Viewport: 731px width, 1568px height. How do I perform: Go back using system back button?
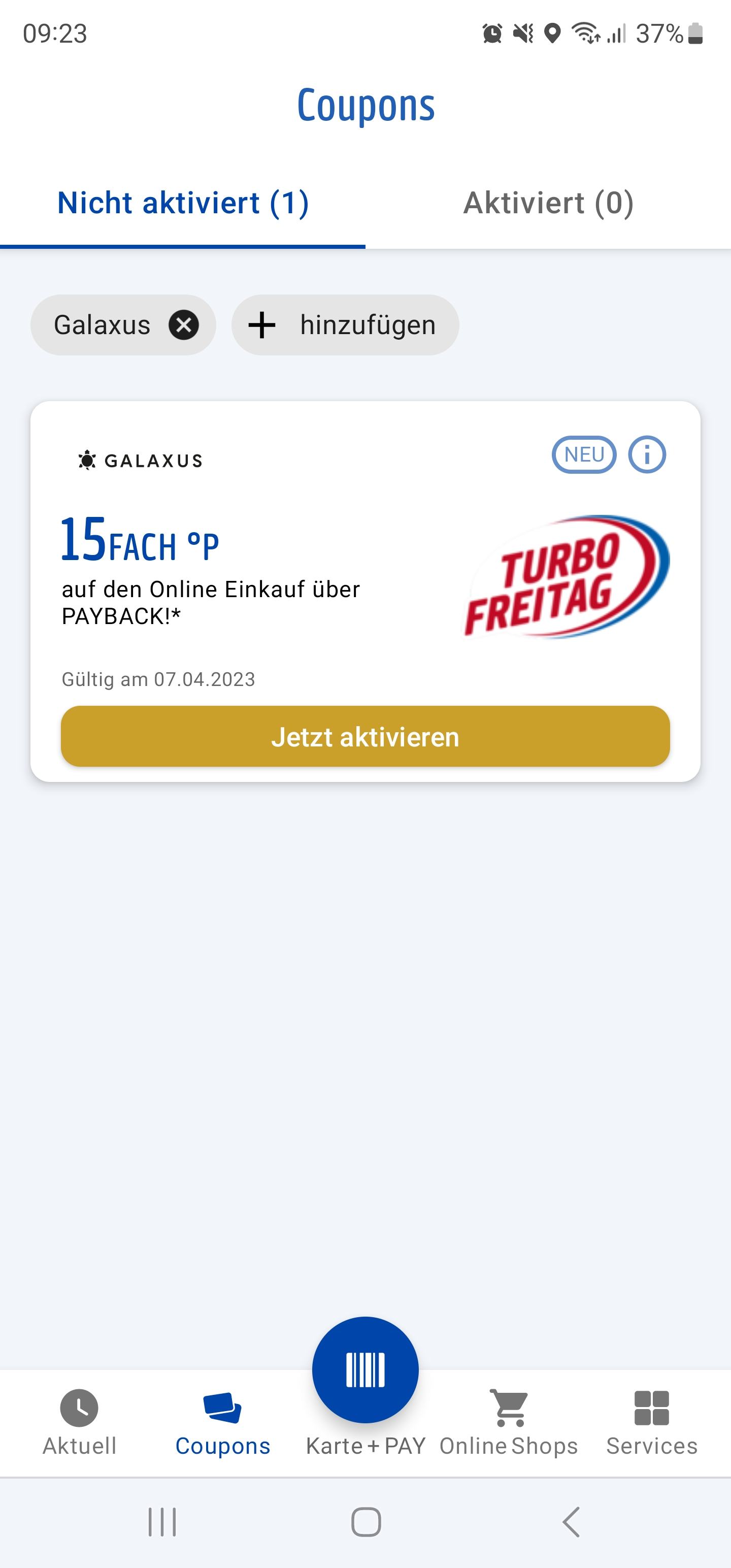pyautogui.click(x=570, y=1522)
